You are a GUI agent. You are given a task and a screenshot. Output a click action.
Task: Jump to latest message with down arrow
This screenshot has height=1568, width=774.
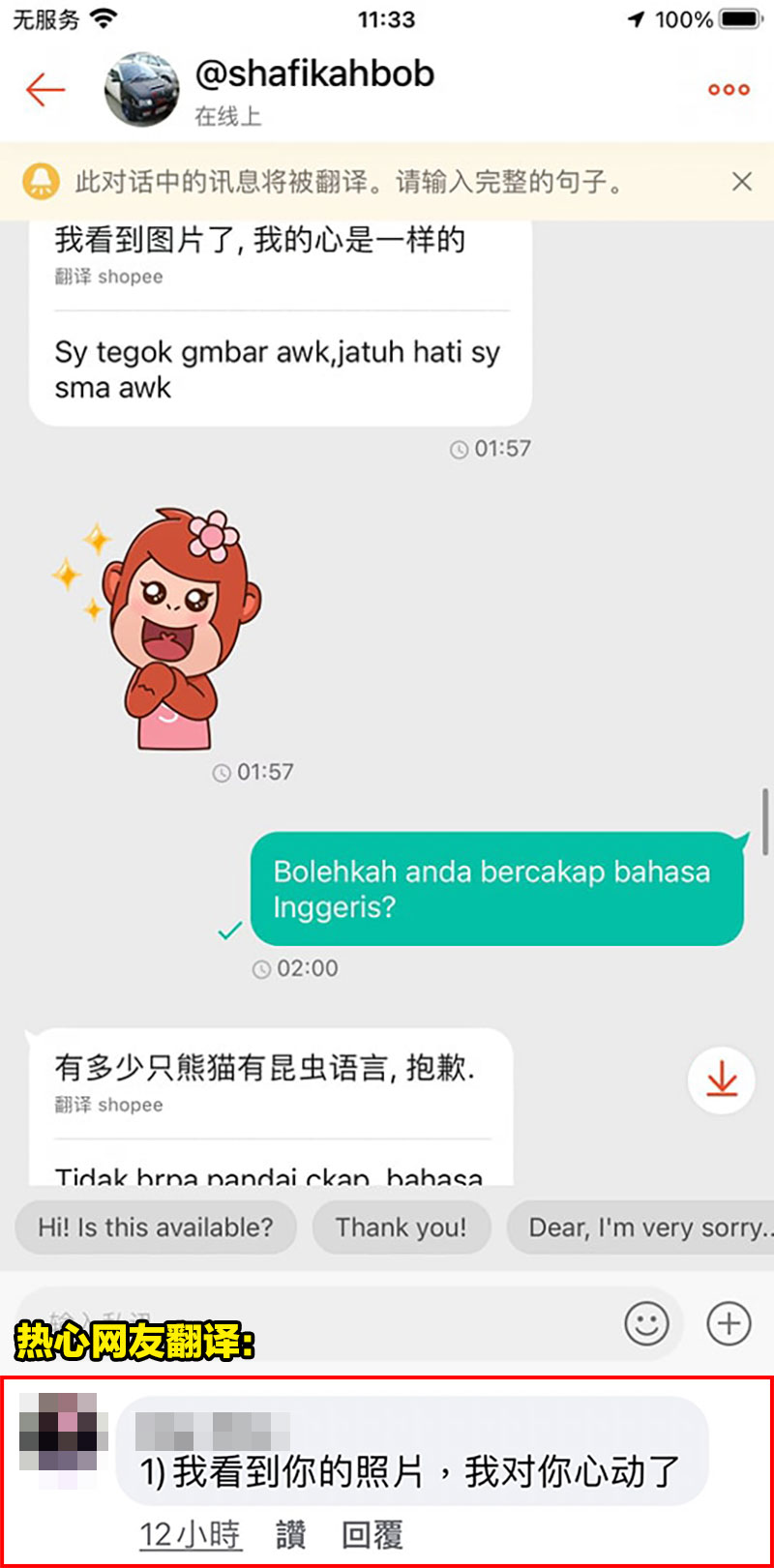[x=721, y=1080]
